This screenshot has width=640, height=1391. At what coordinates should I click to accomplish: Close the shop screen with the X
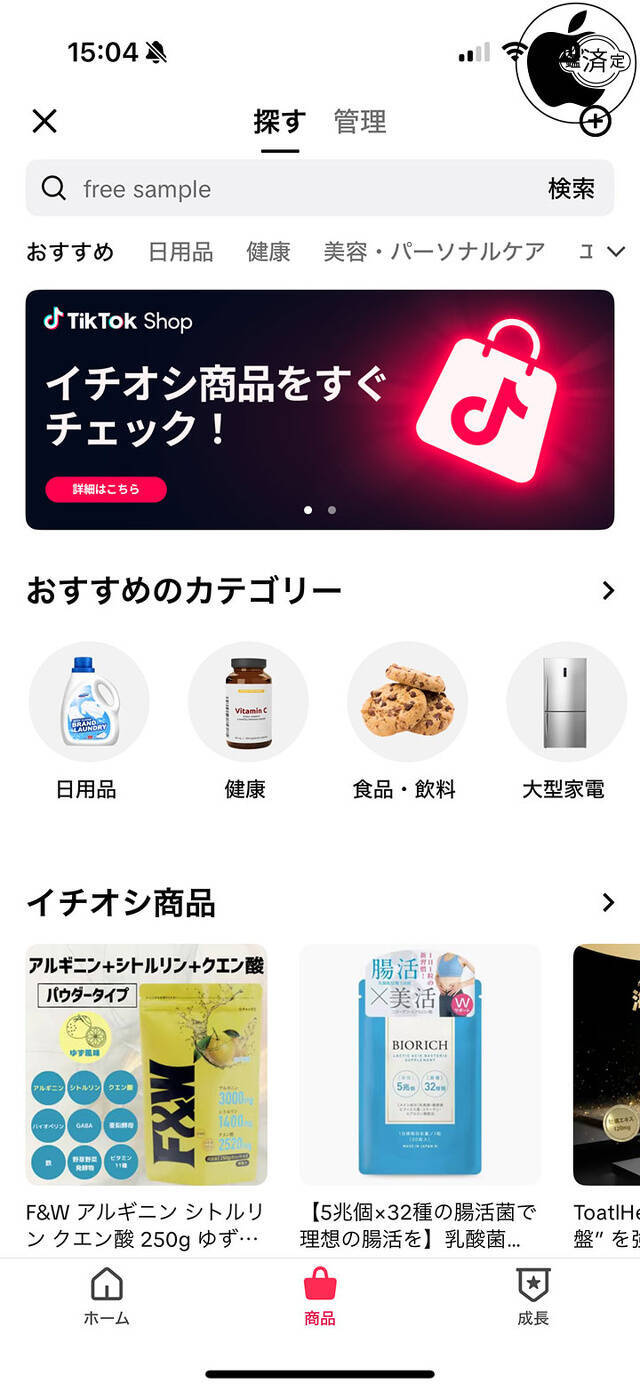pyautogui.click(x=44, y=121)
